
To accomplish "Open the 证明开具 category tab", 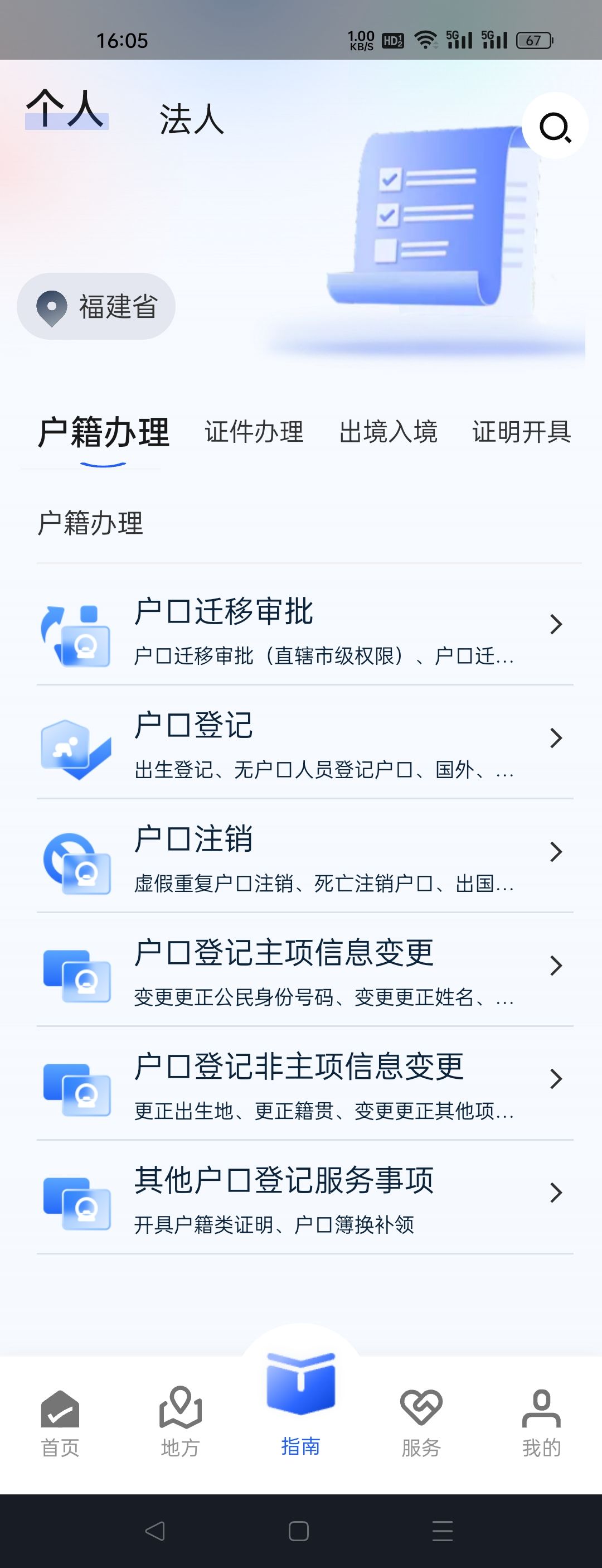I will [x=521, y=432].
